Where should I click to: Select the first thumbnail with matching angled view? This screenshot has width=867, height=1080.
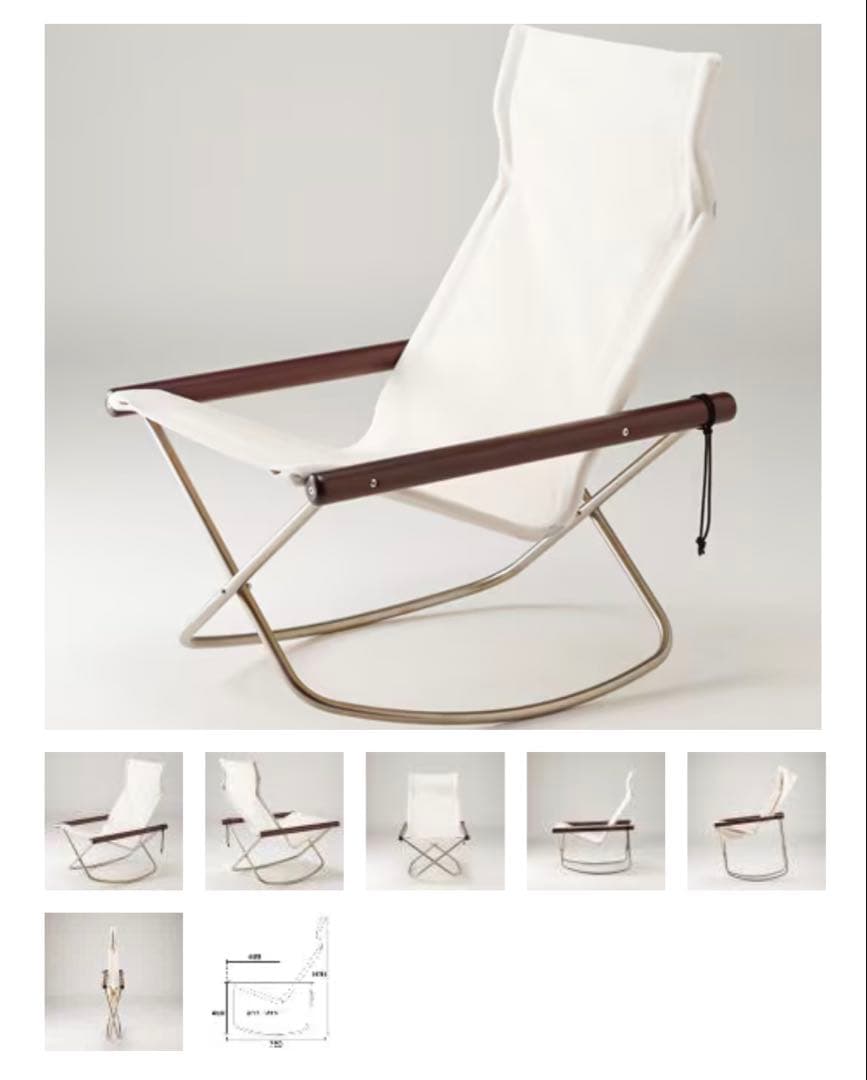[x=113, y=820]
